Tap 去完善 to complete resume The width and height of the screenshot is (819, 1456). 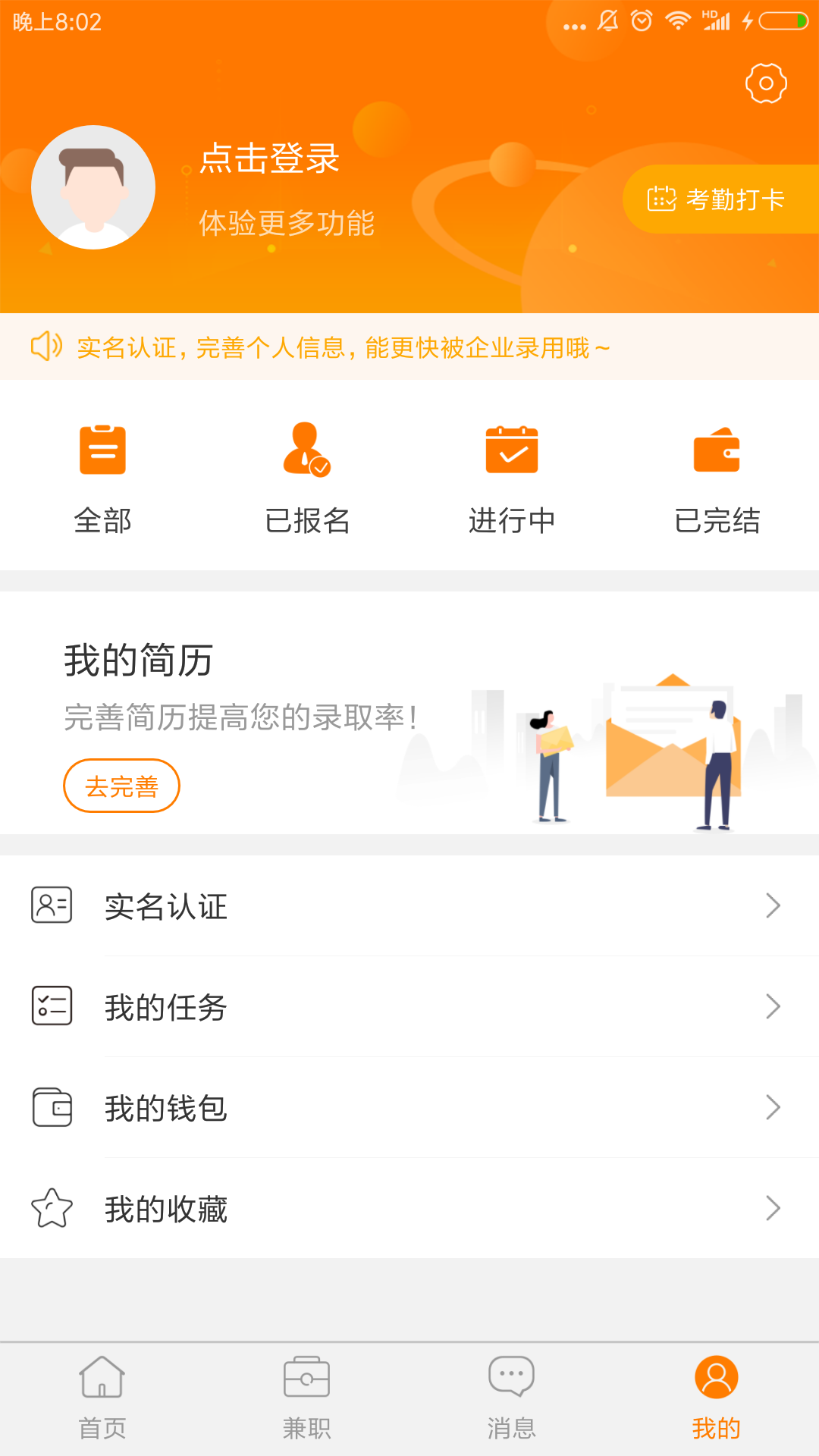click(x=121, y=786)
